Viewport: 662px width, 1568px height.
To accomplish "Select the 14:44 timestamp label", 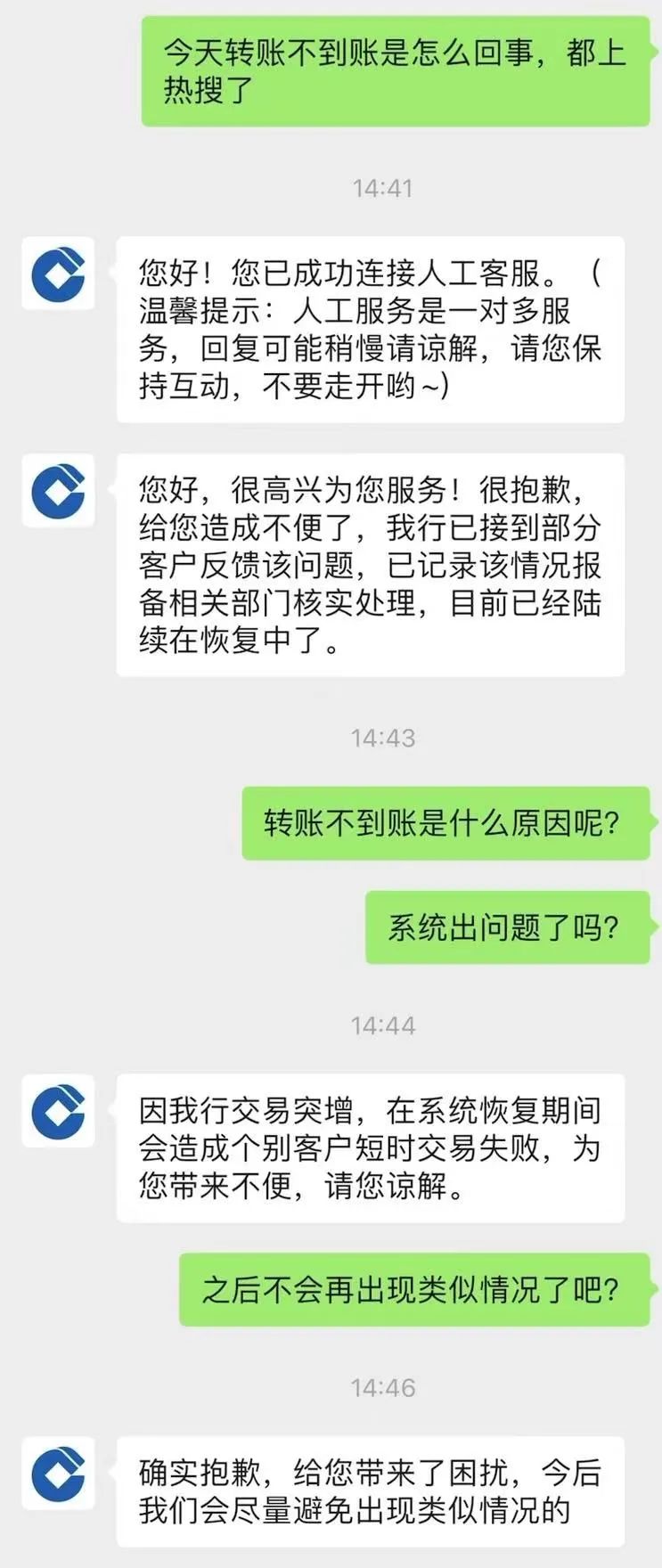I will coord(383,1025).
